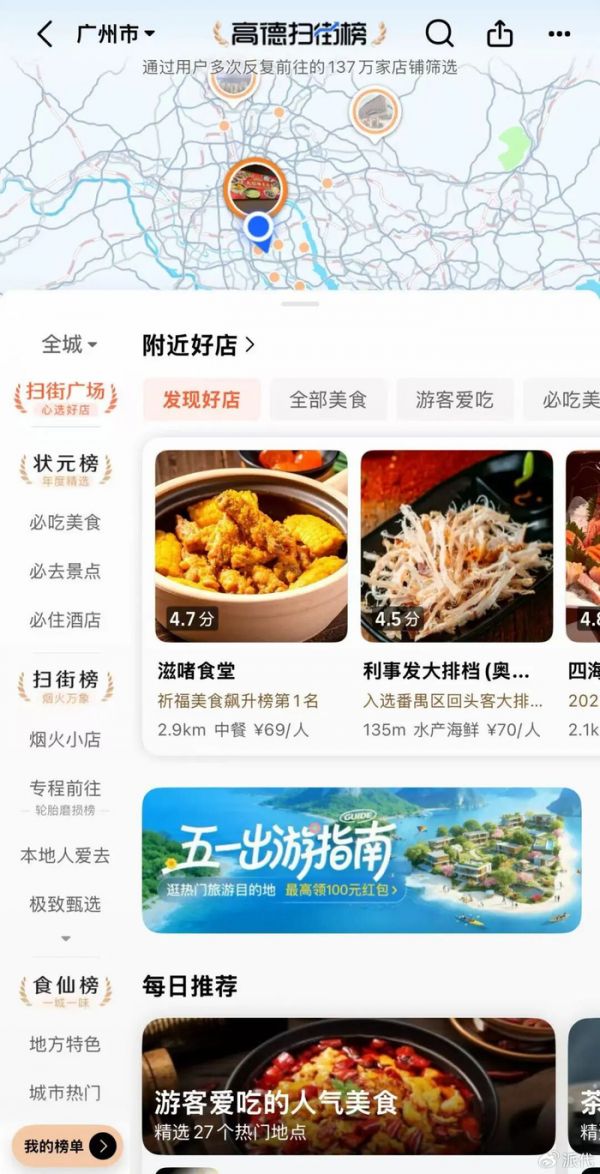Open 必去景点 in the side menu
Viewport: 600px width, 1174px height.
pyautogui.click(x=65, y=571)
